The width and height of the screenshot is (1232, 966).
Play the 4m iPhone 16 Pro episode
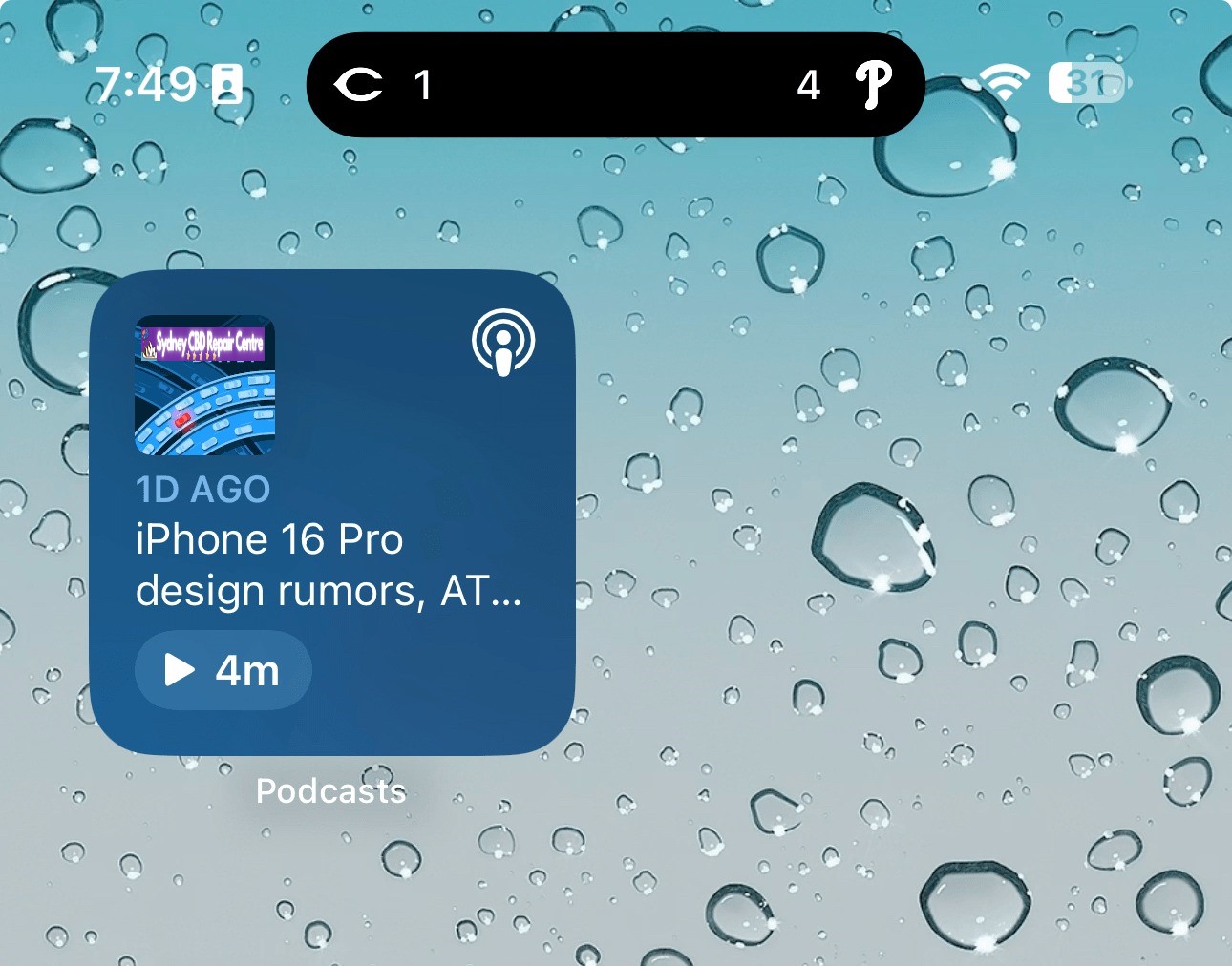point(223,670)
